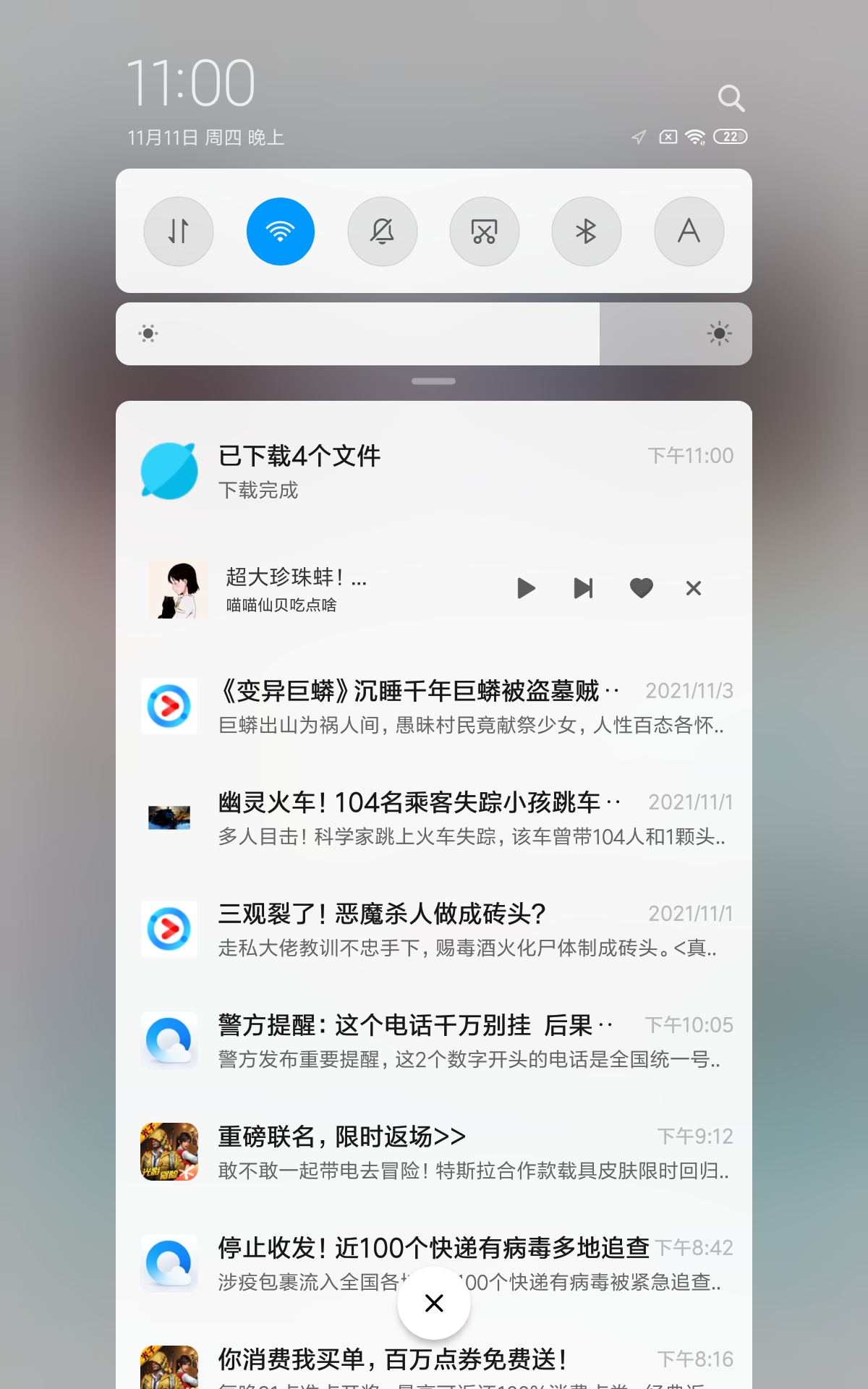
Task: Open the 警方提醒 news notification
Action: tap(434, 1041)
